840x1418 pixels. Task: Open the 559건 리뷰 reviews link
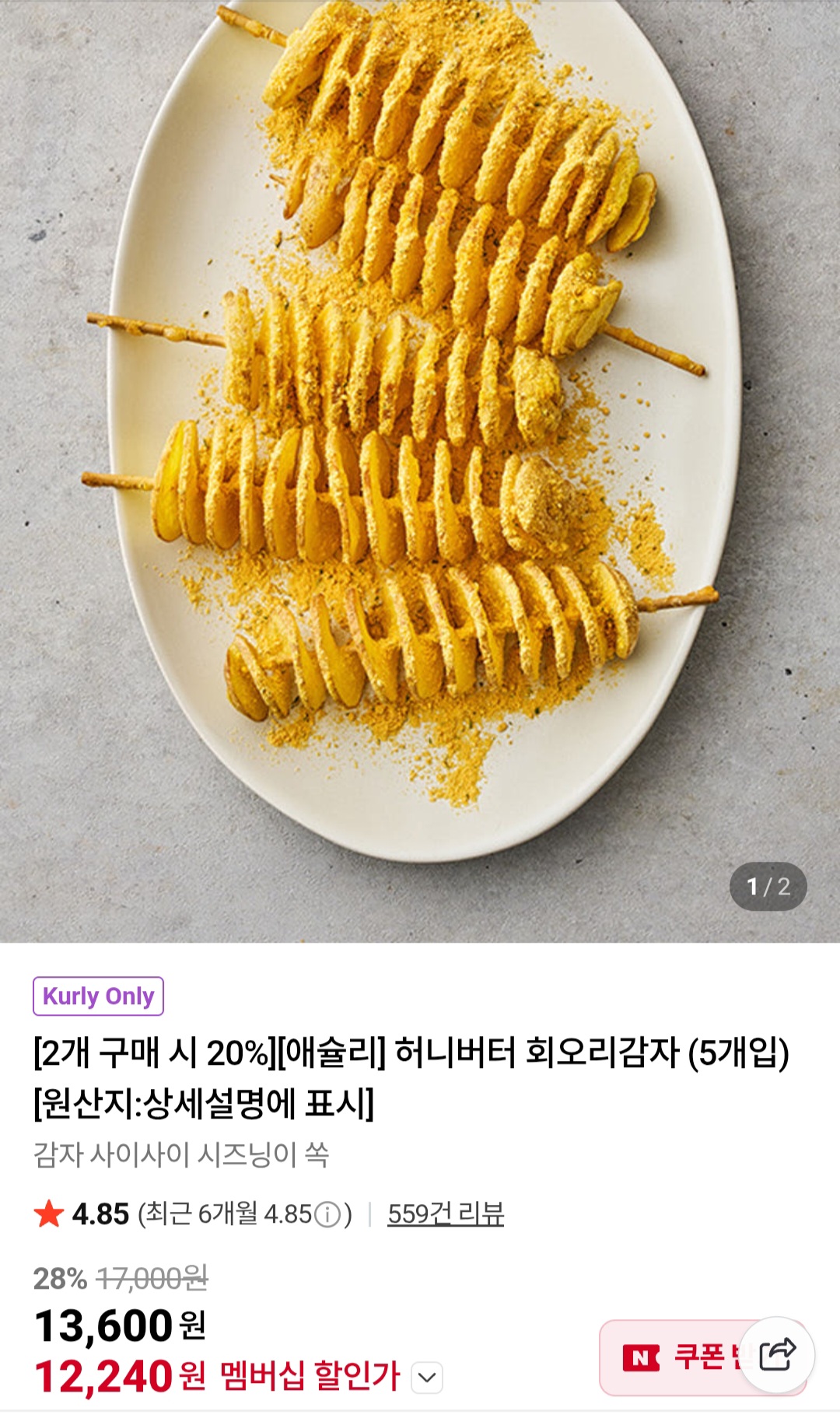point(446,1213)
